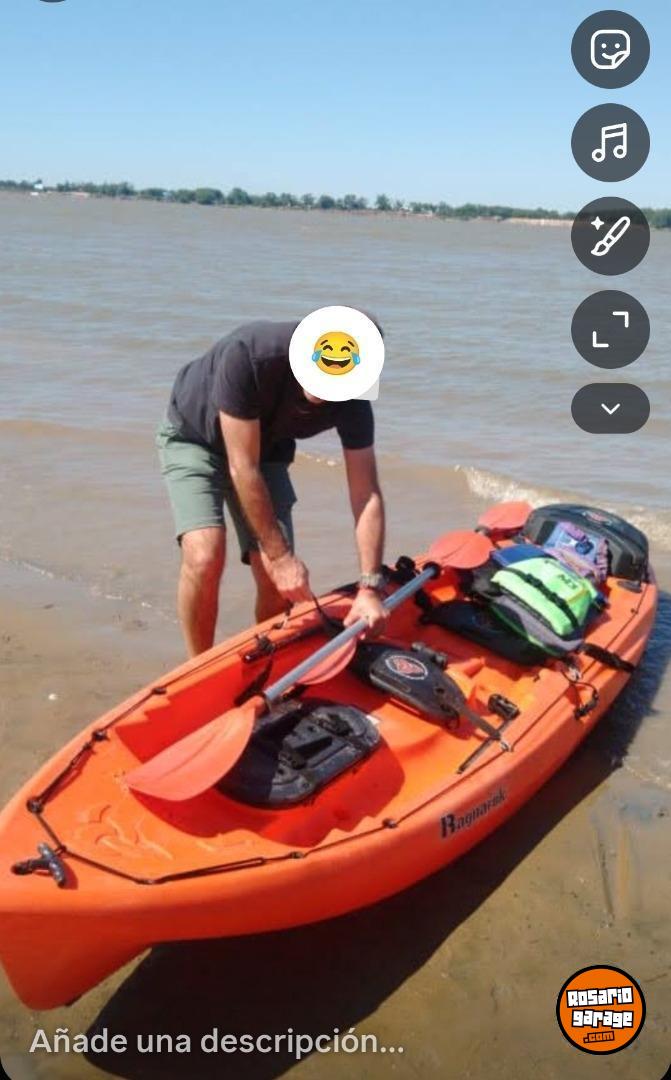The image size is (671, 1080).
Task: Add music to the story
Action: point(610,142)
